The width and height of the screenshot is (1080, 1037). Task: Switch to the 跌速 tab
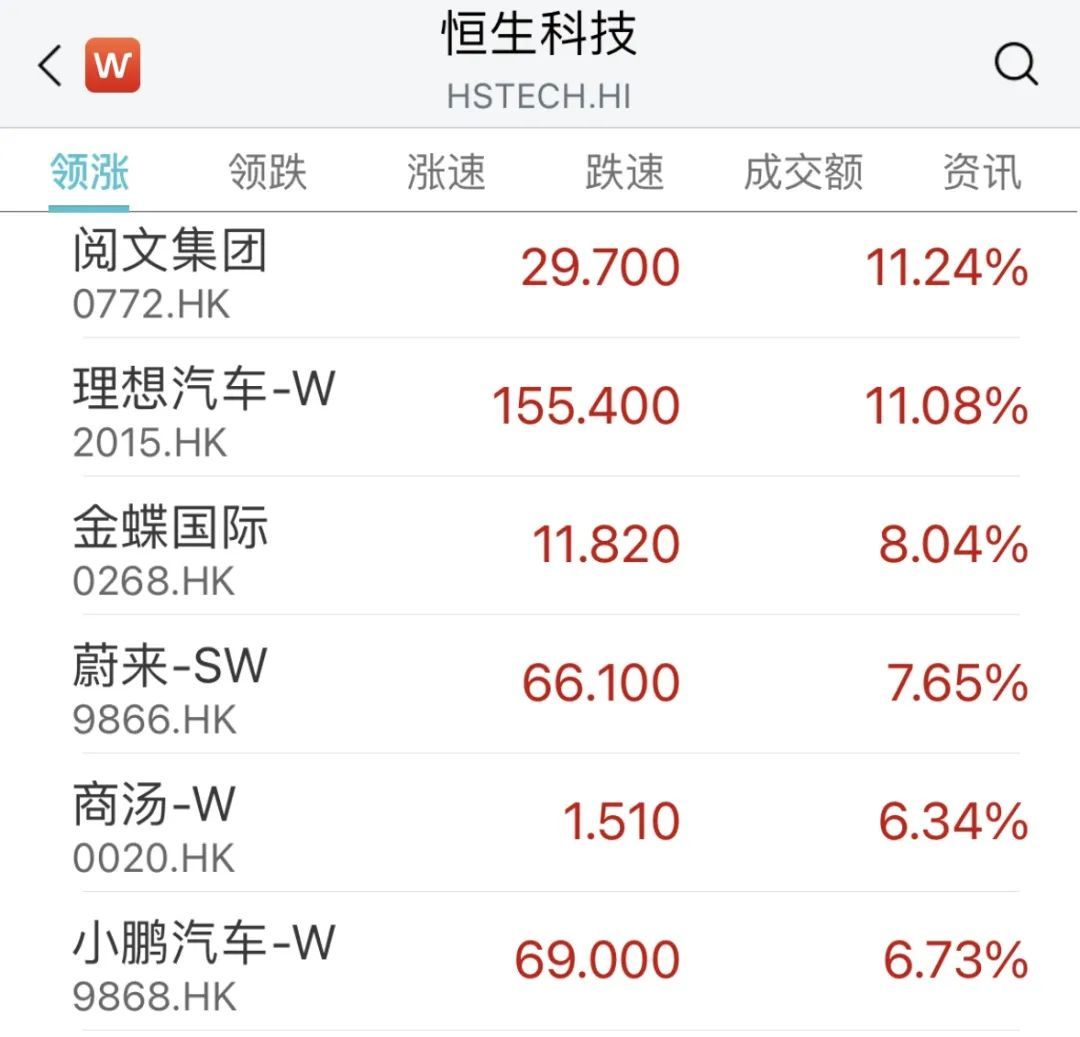pyautogui.click(x=625, y=172)
